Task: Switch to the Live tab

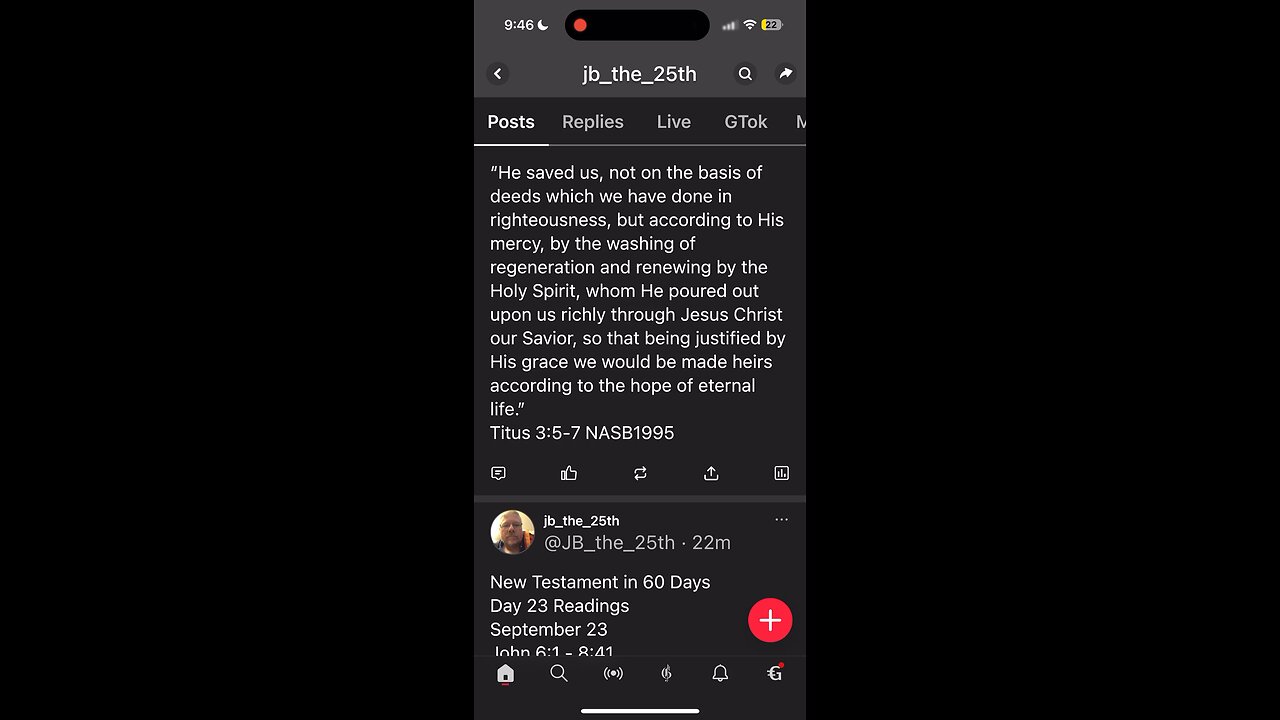Action: click(673, 122)
